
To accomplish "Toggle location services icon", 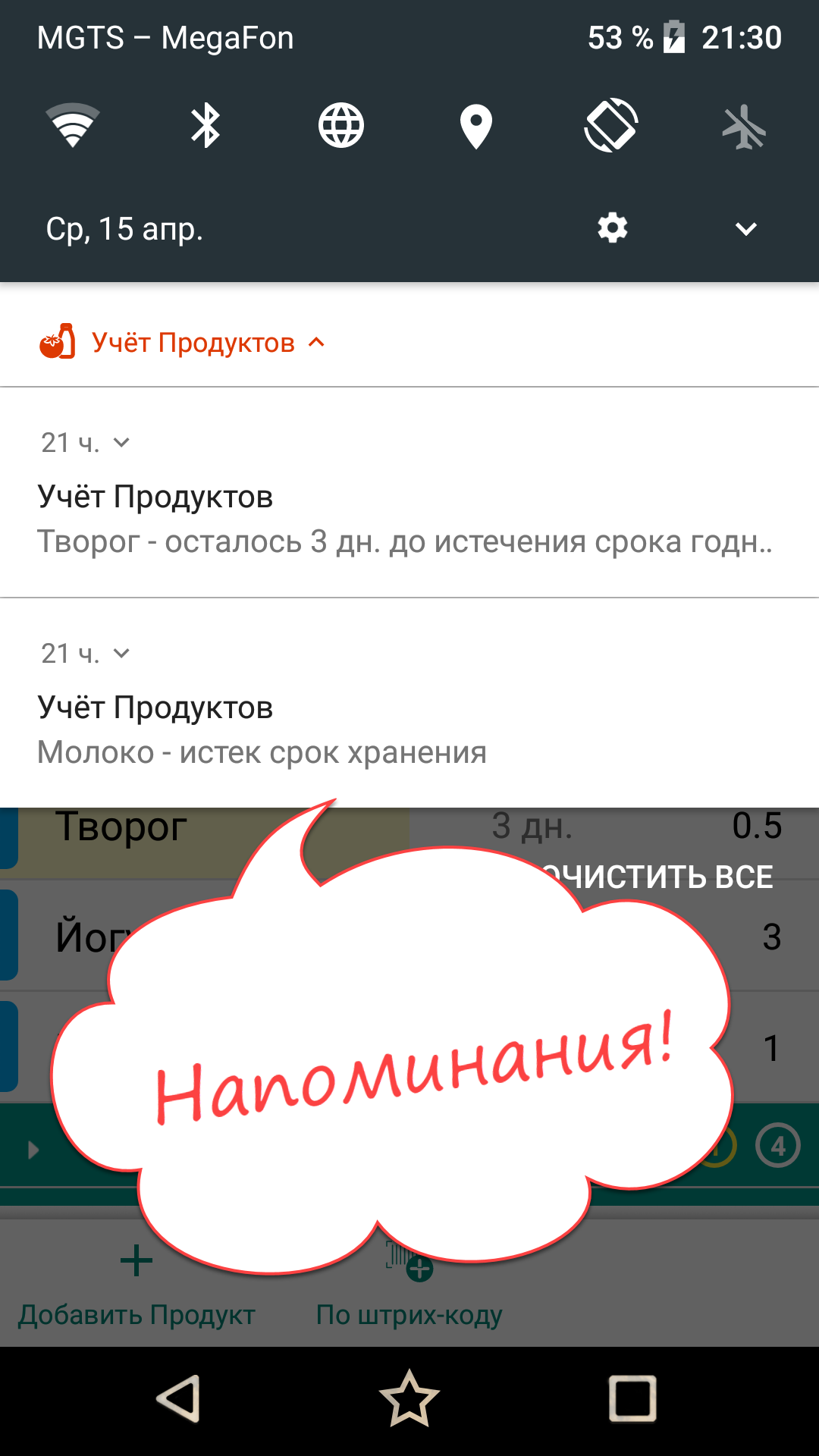I will pyautogui.click(x=476, y=127).
